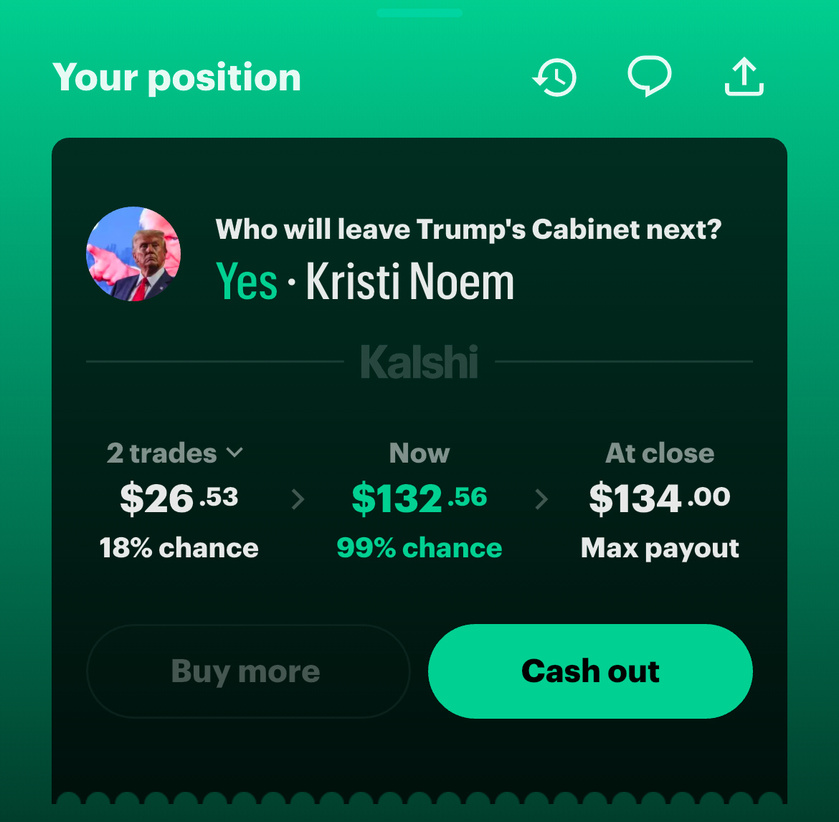Expand the 2 trades dropdown
The height and width of the screenshot is (822, 839).
click(176, 453)
